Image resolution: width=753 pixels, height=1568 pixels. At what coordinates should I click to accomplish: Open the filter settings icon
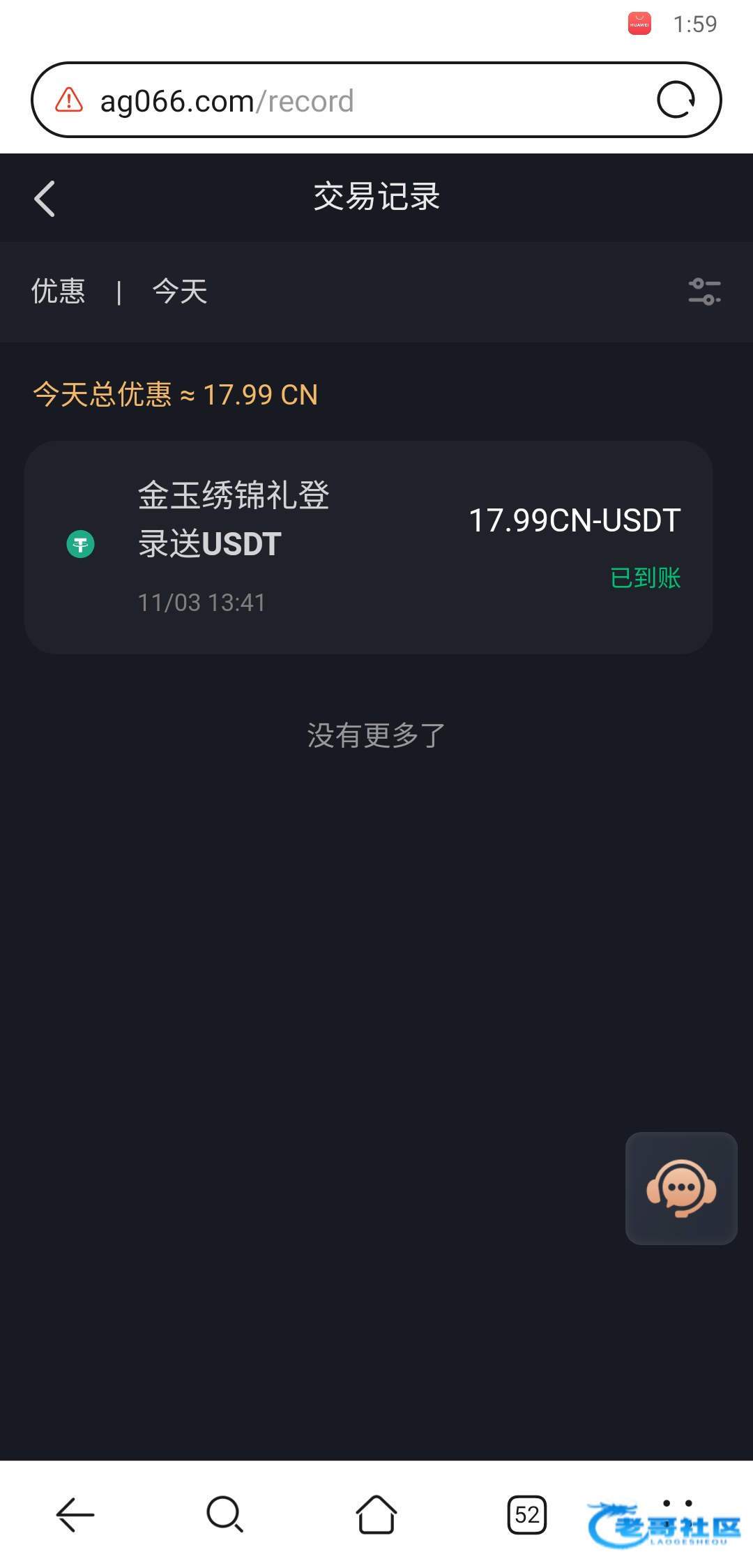704,292
